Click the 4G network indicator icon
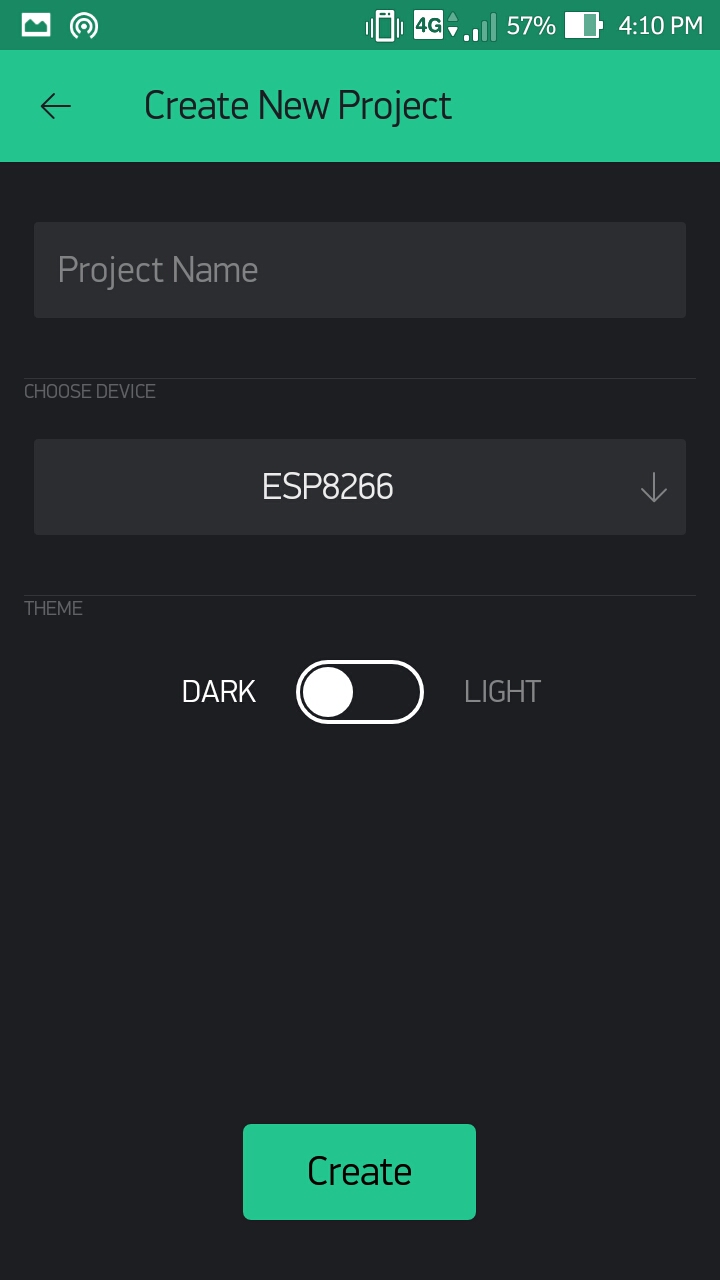The height and width of the screenshot is (1280, 720). (x=428, y=25)
